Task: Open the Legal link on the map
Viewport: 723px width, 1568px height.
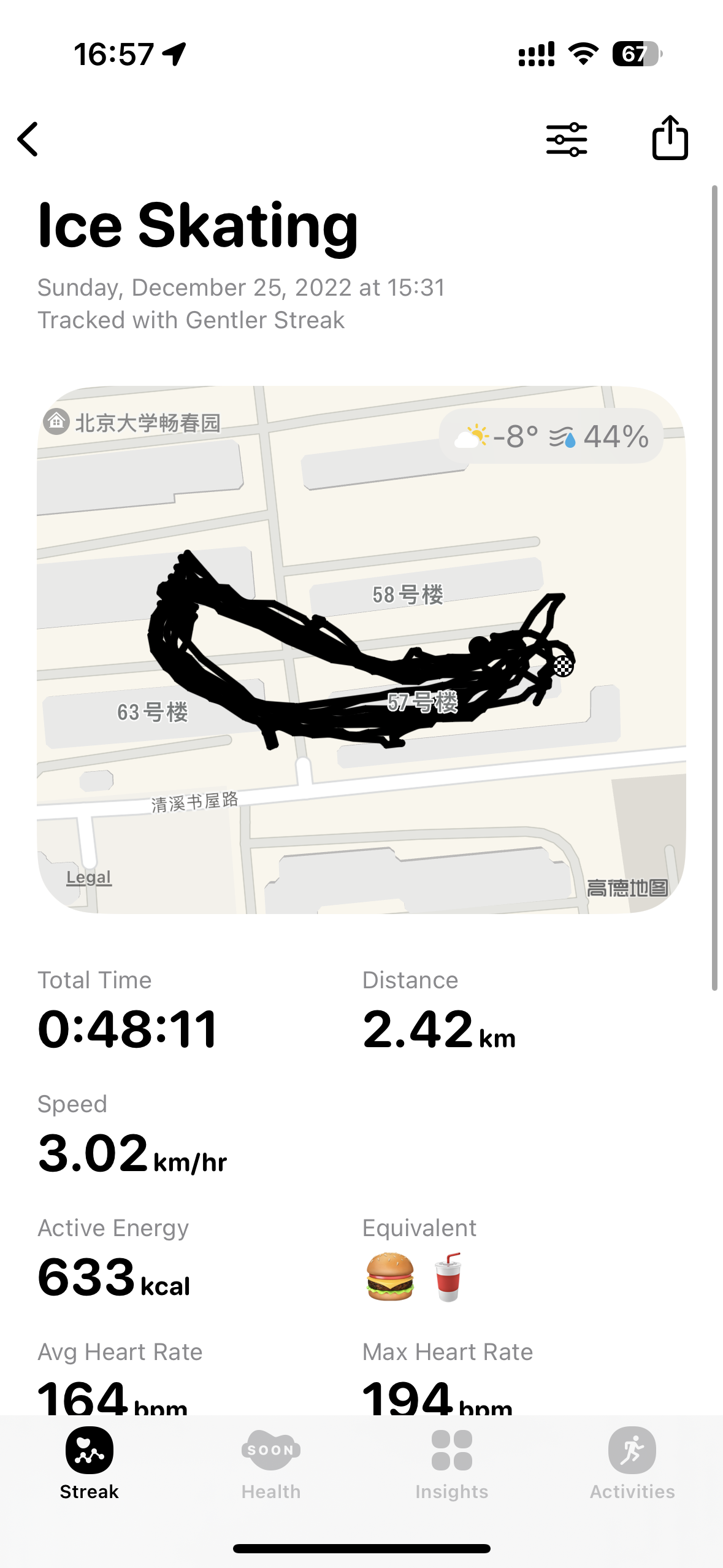Action: pyautogui.click(x=89, y=877)
